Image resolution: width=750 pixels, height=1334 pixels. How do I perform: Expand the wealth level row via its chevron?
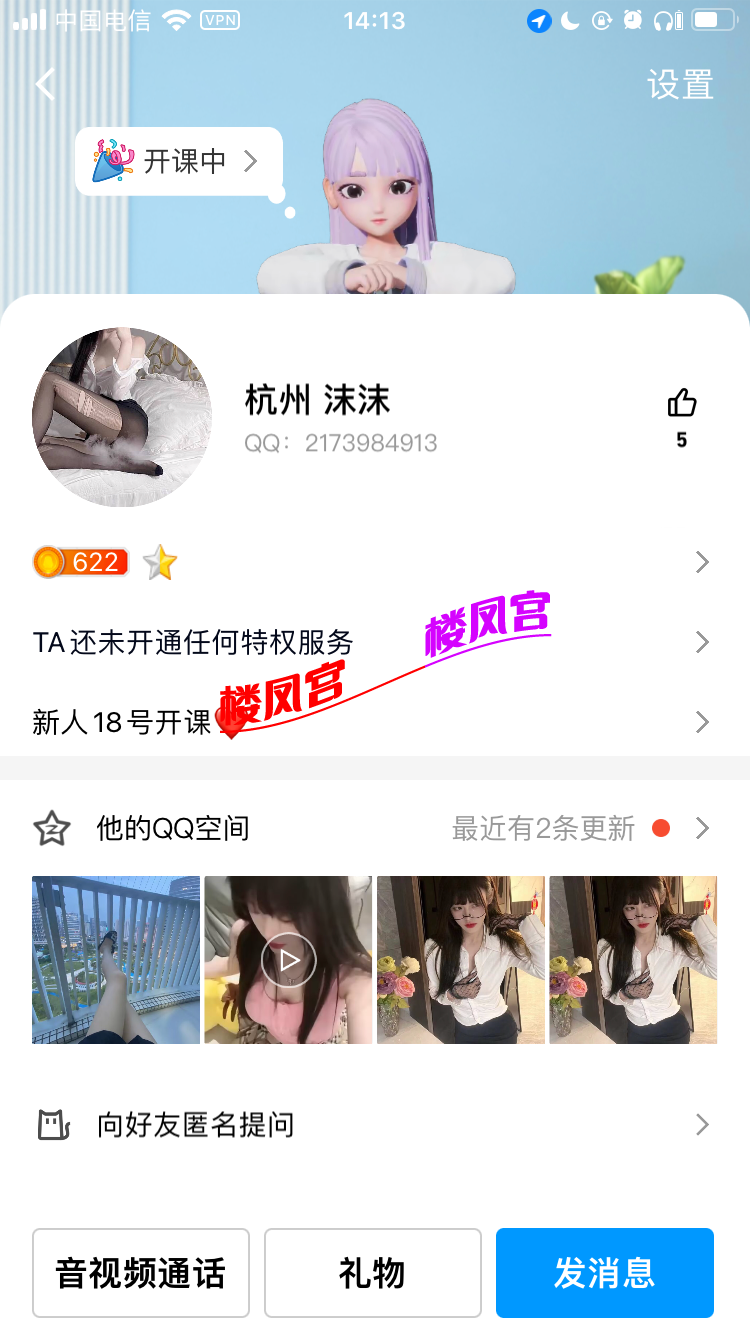click(x=702, y=562)
